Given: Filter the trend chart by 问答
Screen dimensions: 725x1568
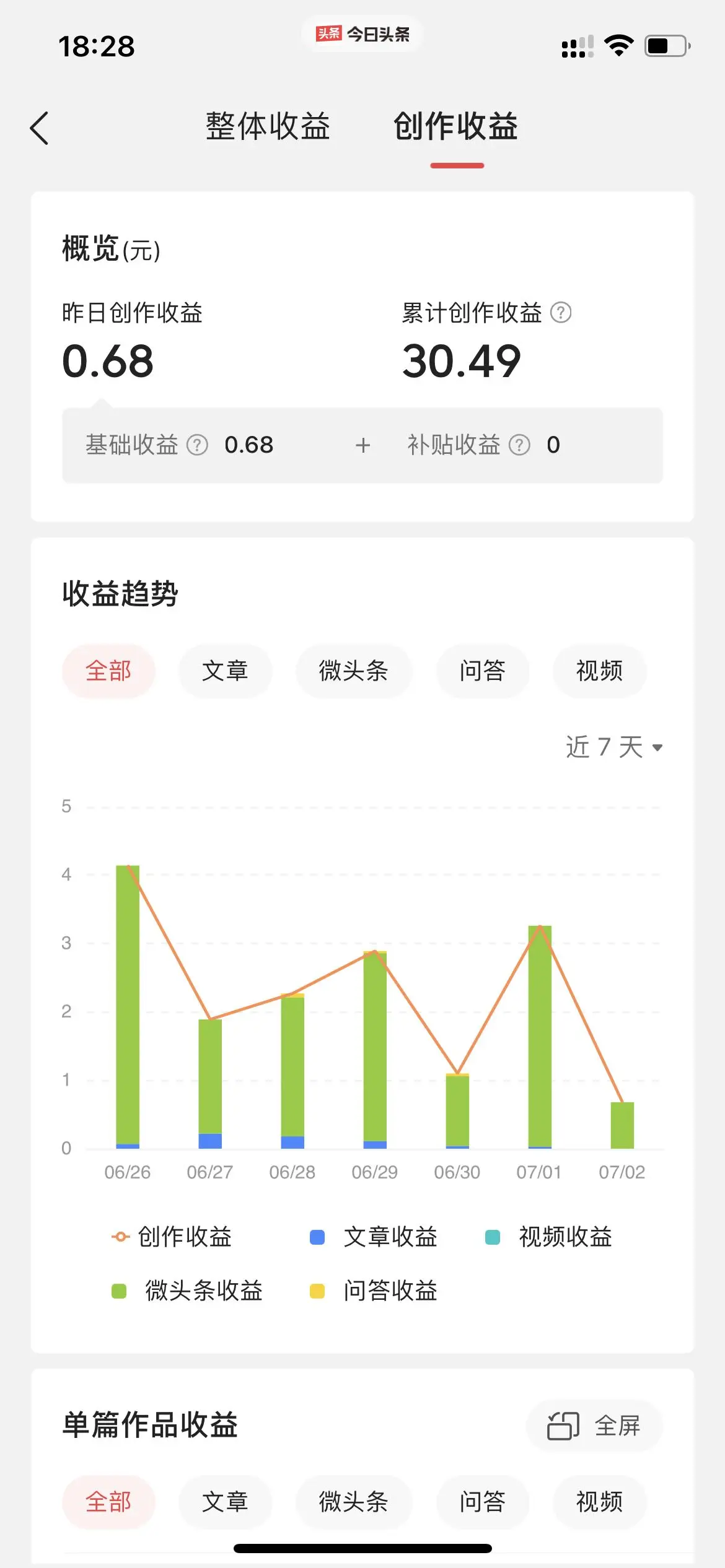Looking at the screenshot, I should point(483,671).
